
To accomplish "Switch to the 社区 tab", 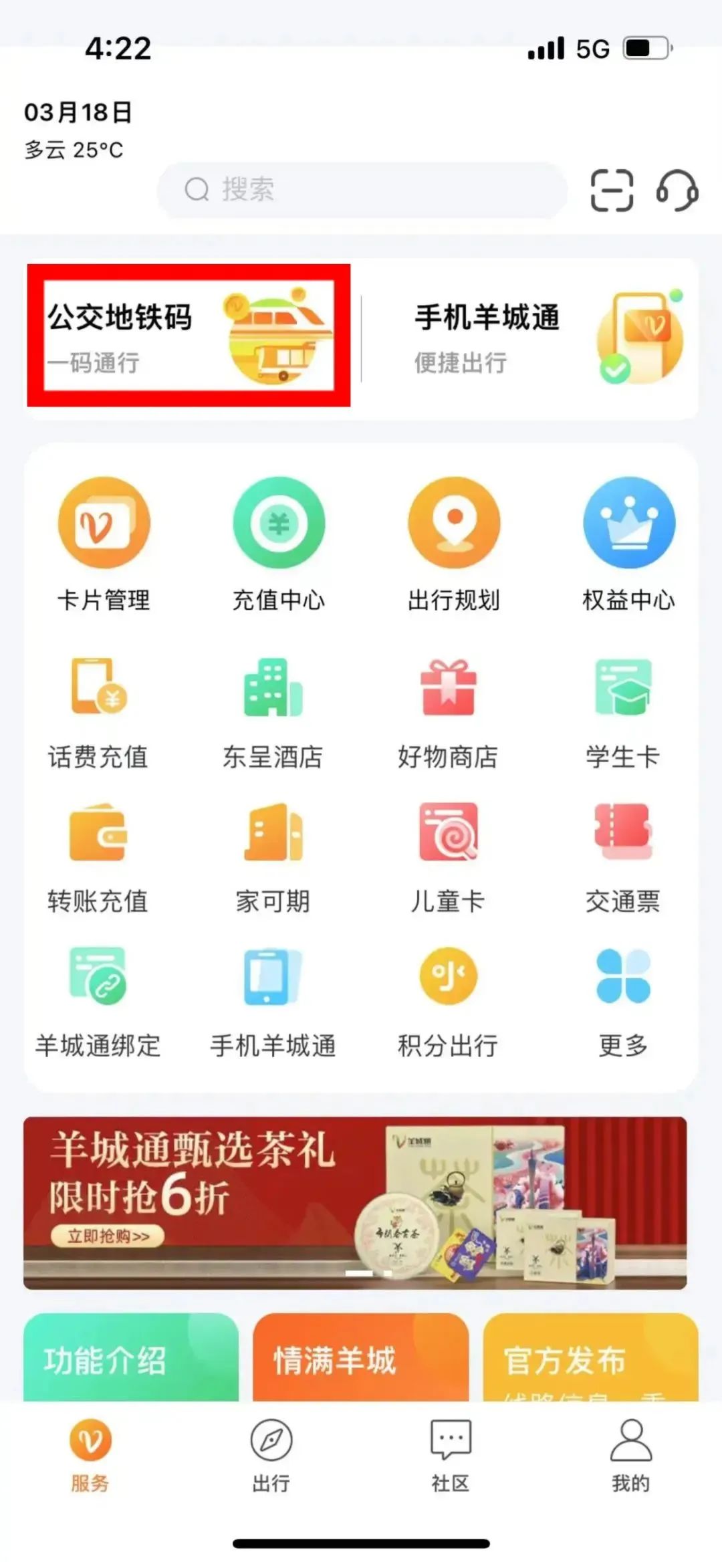I will [451, 1454].
